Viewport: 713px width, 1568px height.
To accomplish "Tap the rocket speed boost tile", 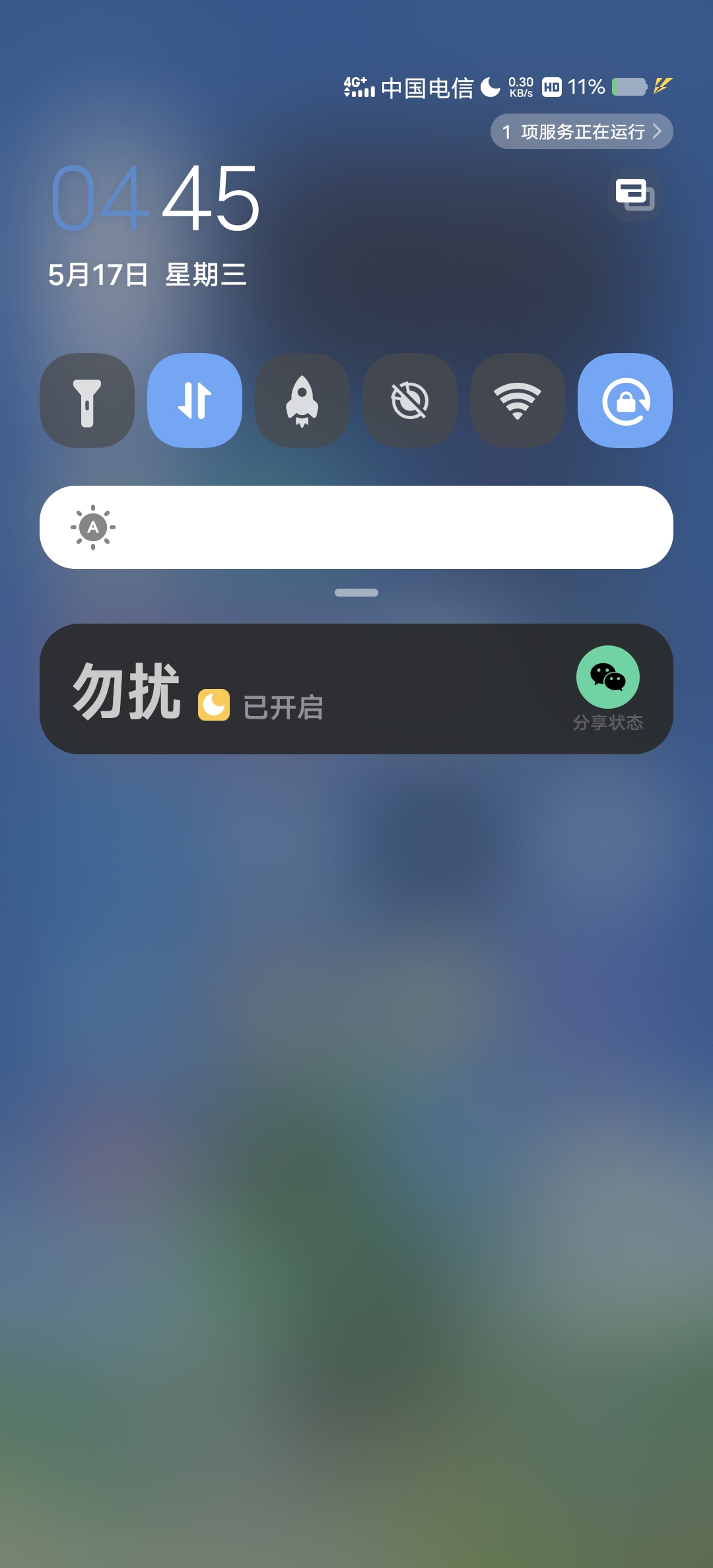I will (x=302, y=401).
